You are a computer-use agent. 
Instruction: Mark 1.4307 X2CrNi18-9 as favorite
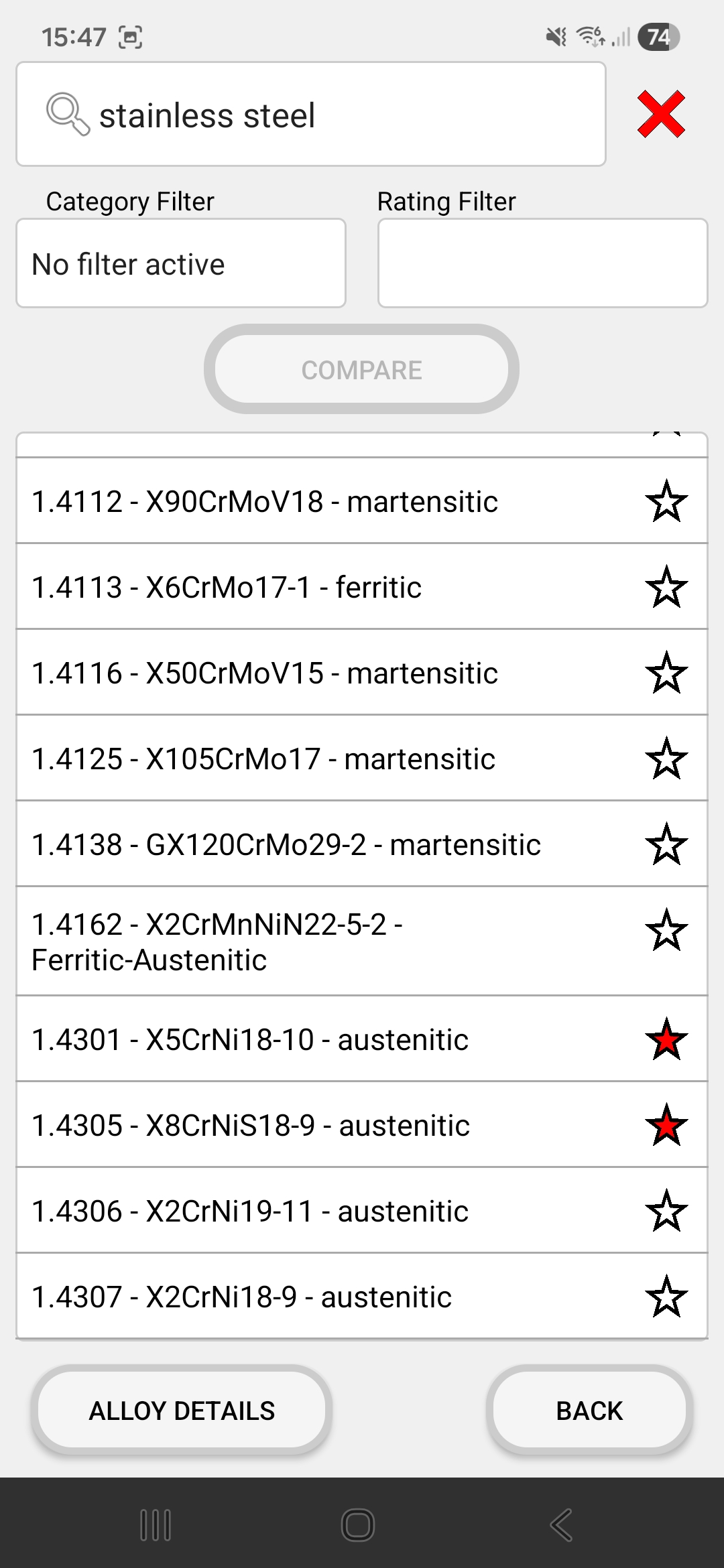coord(666,1297)
